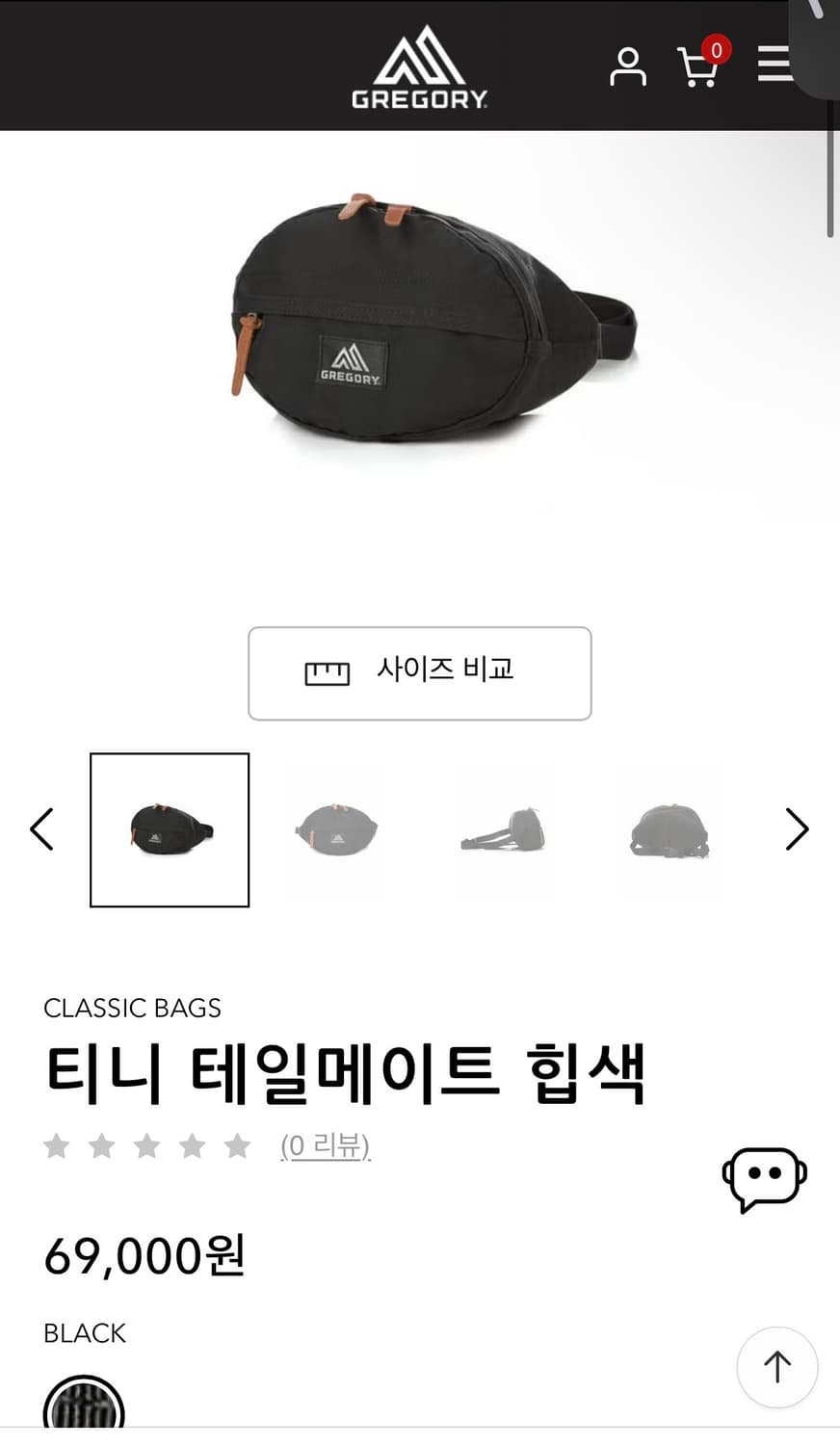The height and width of the screenshot is (1445, 840).
Task: Select the fifth rating star
Action: tap(236, 1145)
